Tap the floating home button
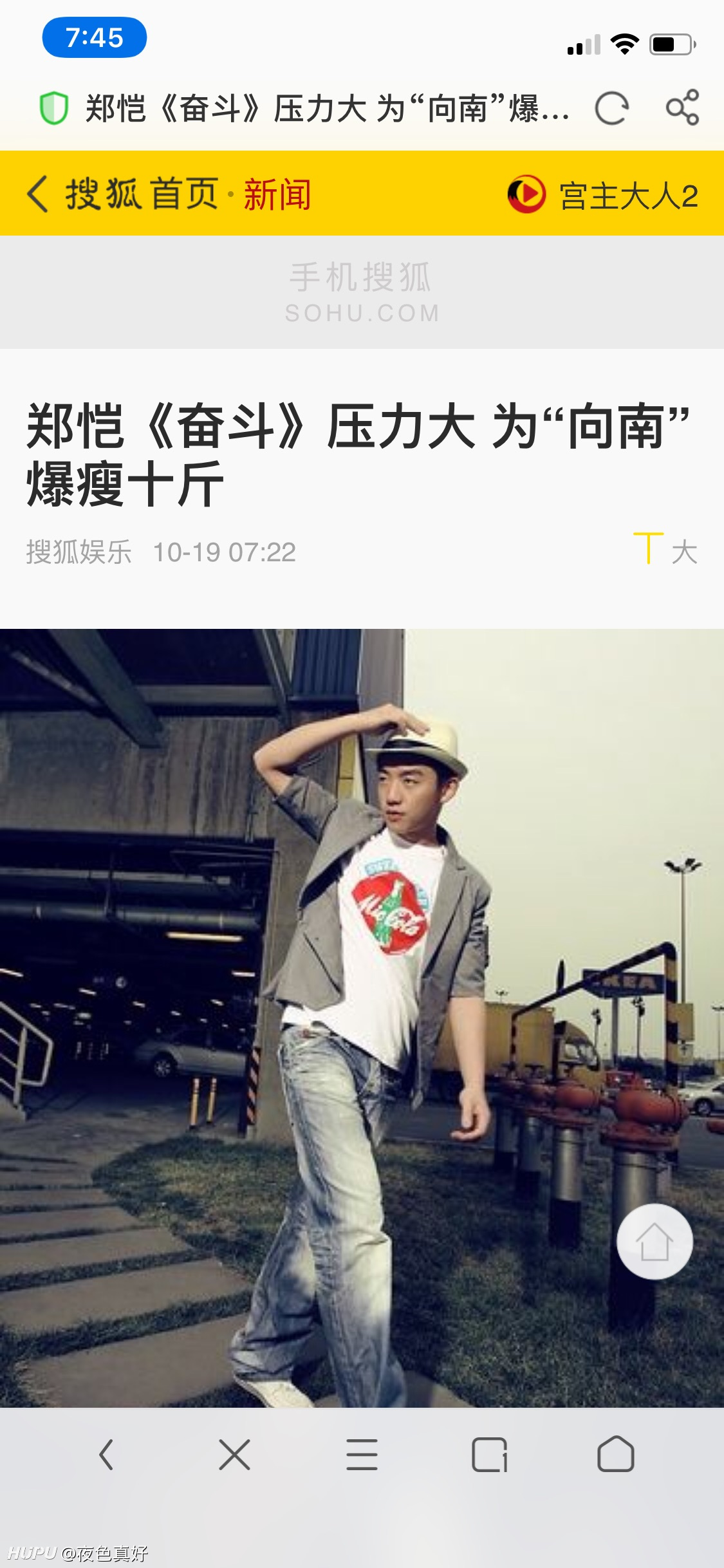 654,1242
